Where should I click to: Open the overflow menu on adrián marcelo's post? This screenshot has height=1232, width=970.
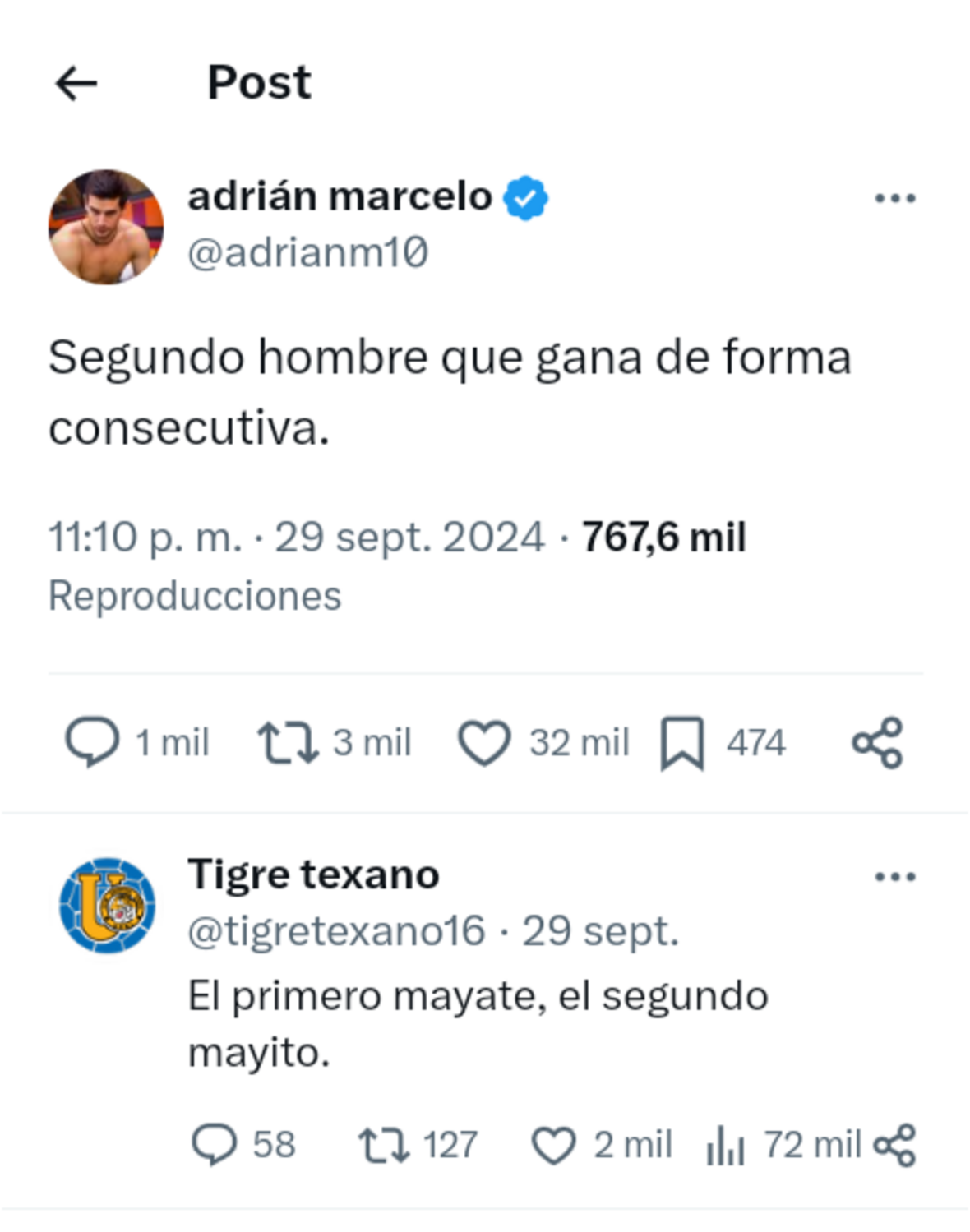pyautogui.click(x=895, y=198)
